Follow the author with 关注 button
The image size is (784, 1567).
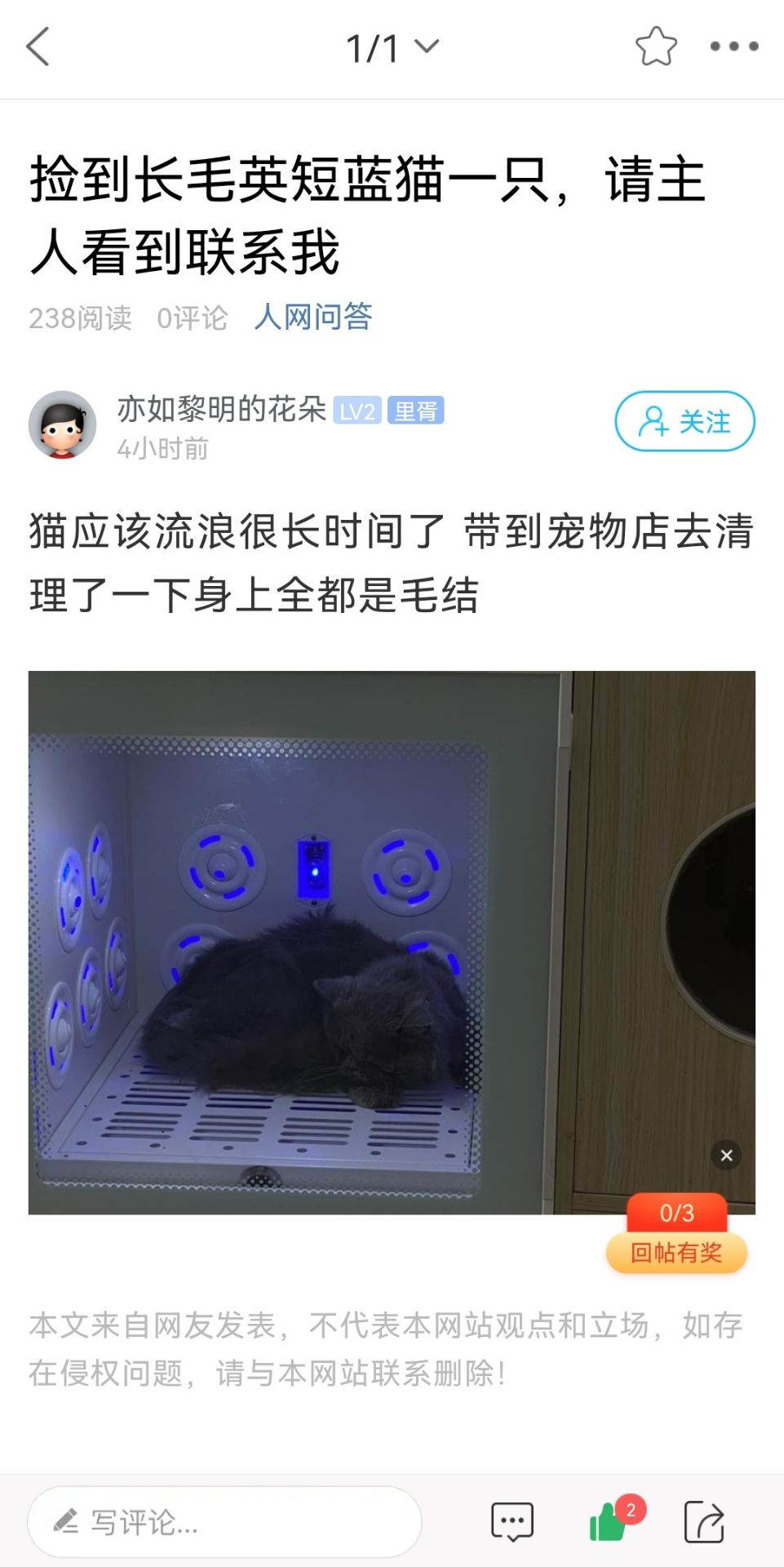pyautogui.click(x=684, y=421)
